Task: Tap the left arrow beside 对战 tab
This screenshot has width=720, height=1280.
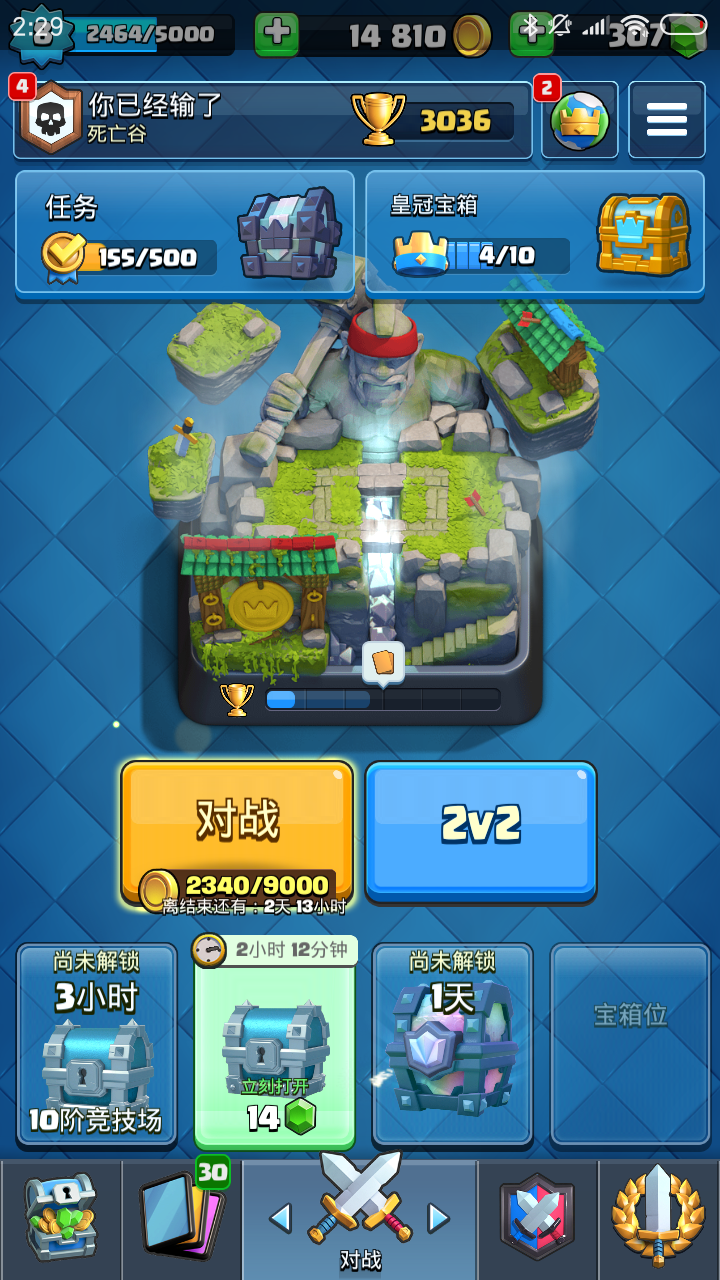Action: click(281, 1217)
